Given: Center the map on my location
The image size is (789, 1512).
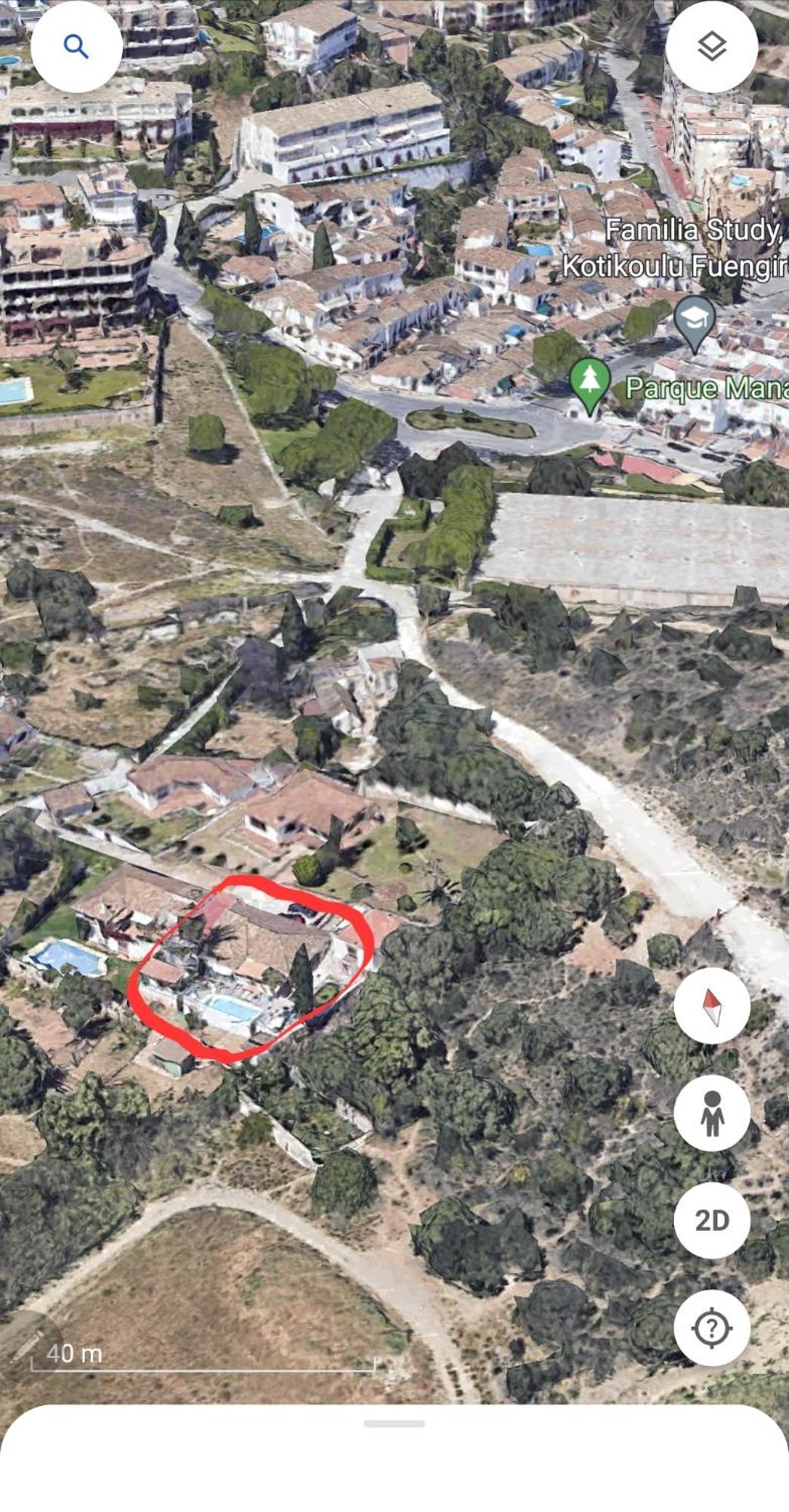Looking at the screenshot, I should 711,1328.
